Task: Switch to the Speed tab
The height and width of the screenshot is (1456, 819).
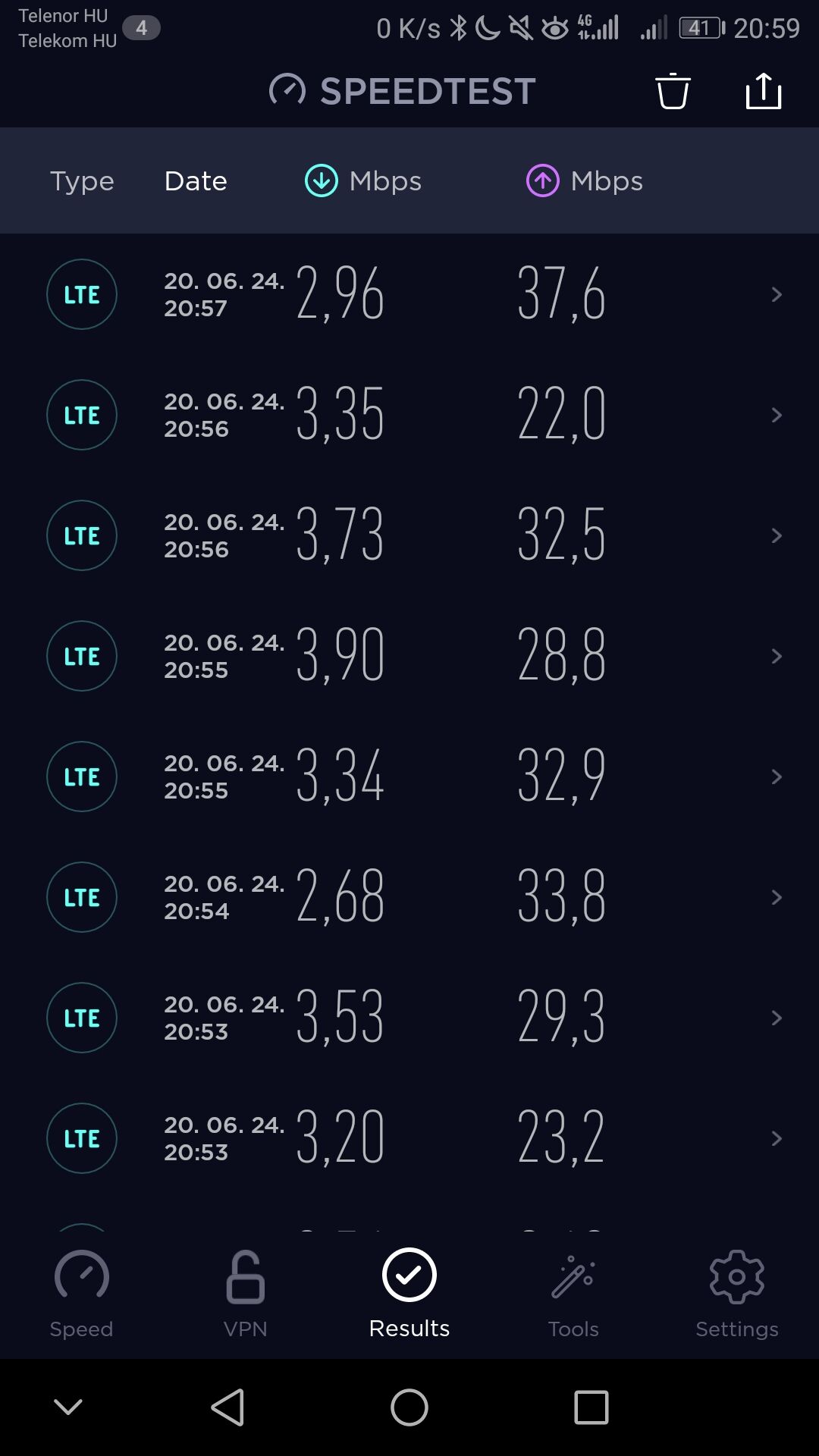Action: coord(82,1294)
